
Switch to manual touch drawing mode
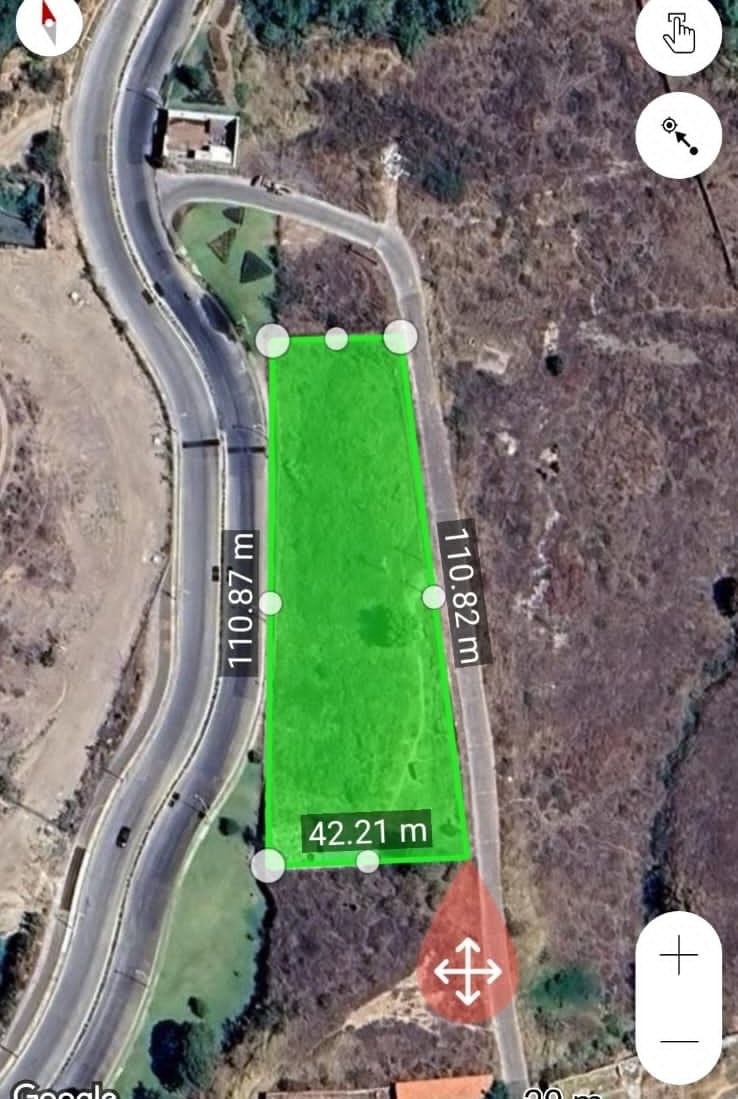click(679, 34)
